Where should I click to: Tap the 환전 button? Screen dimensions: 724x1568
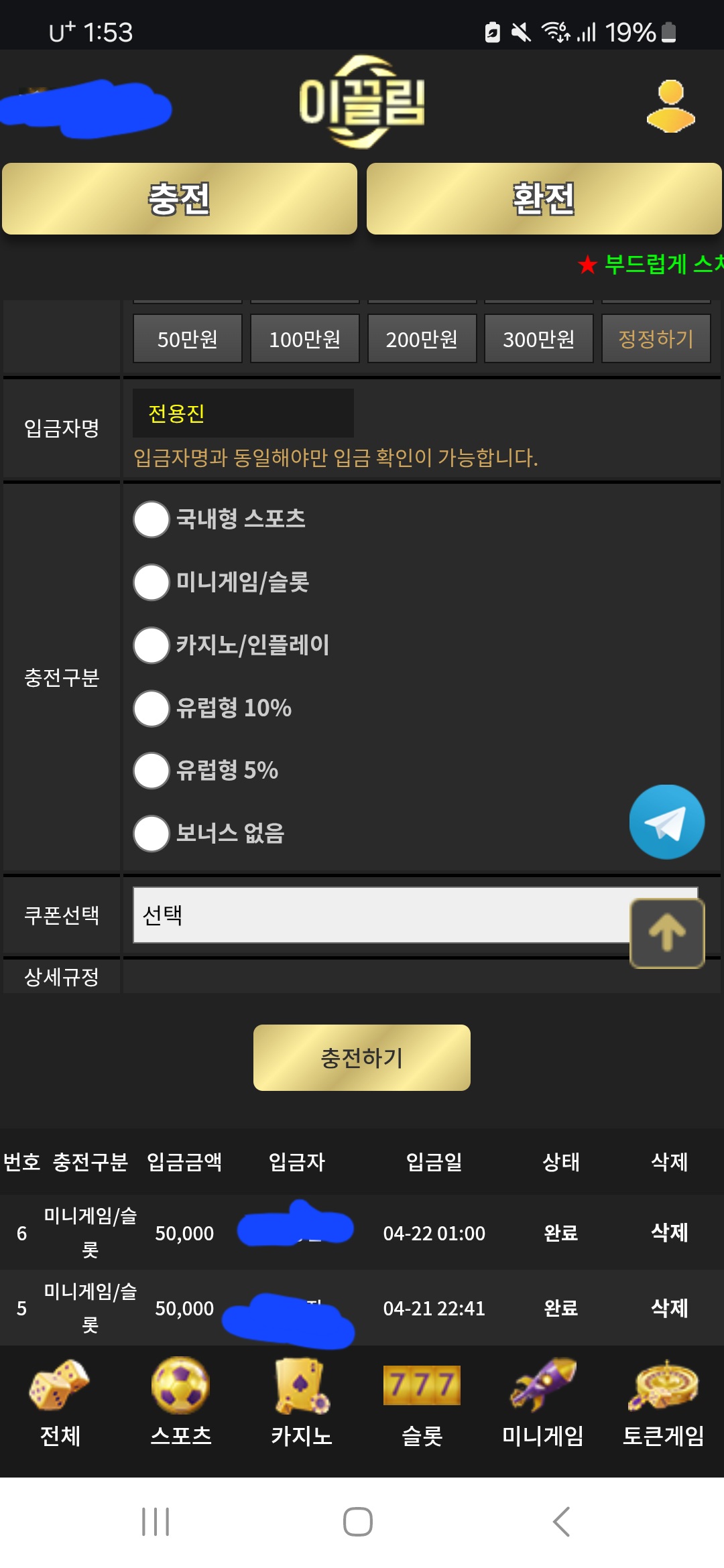pyautogui.click(x=544, y=199)
